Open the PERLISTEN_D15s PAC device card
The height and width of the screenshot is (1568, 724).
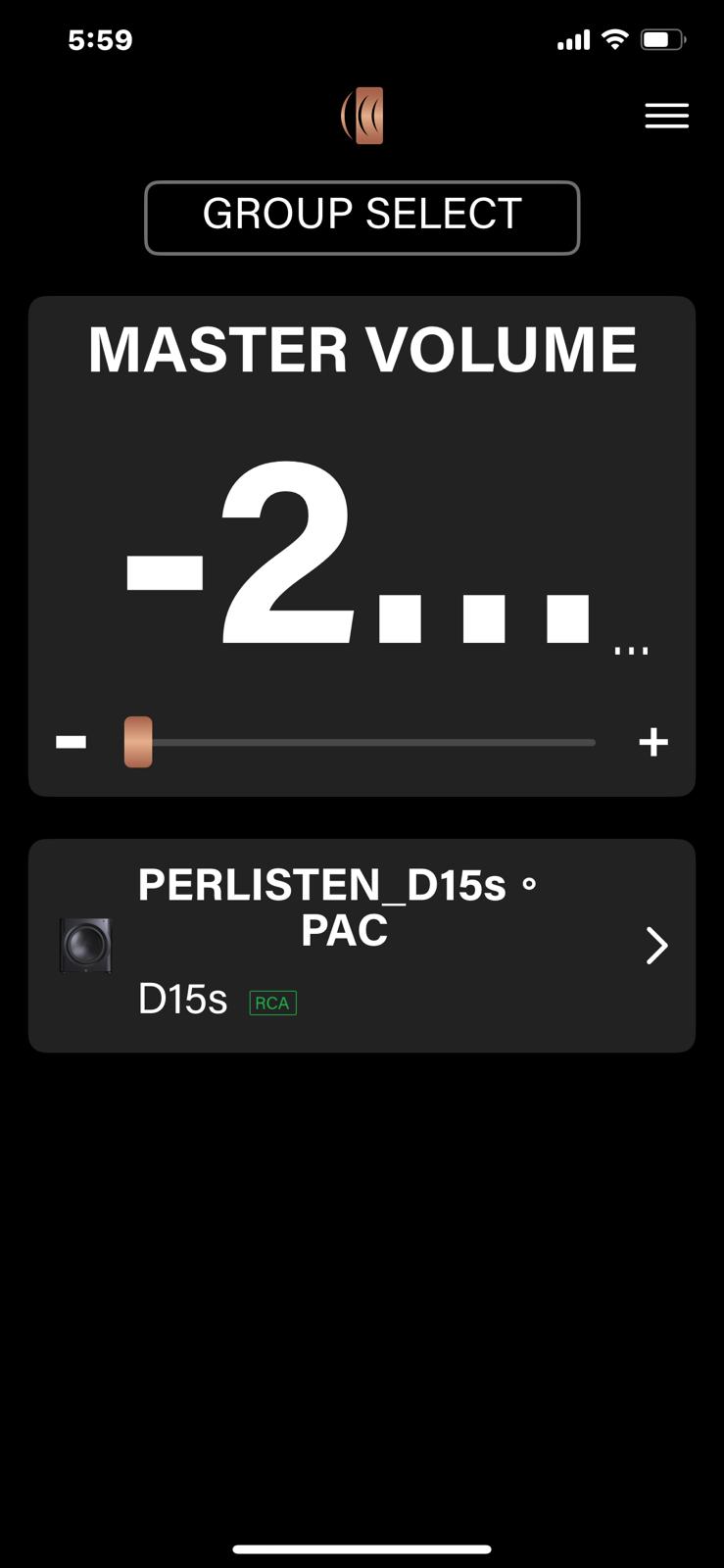point(362,946)
